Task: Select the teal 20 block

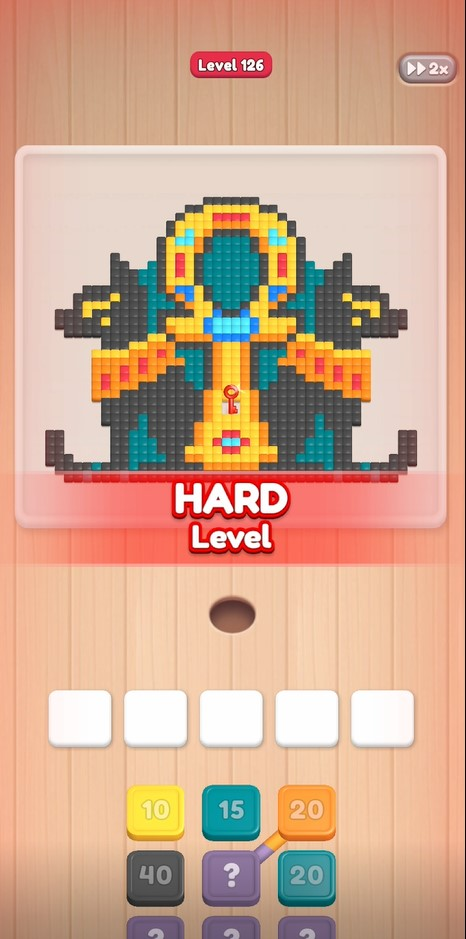Action: (x=307, y=877)
